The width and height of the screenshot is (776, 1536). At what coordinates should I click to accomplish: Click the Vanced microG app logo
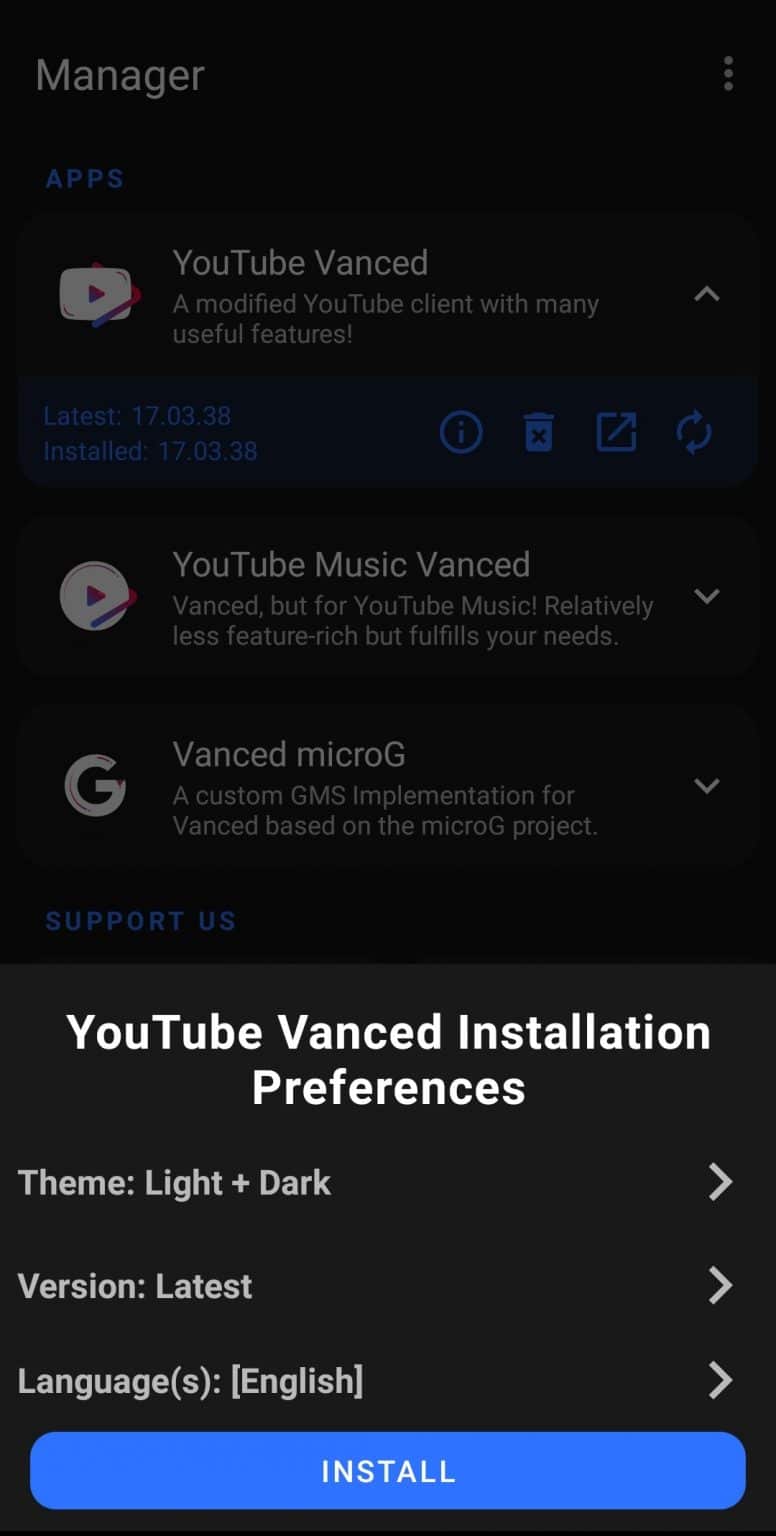(97, 786)
